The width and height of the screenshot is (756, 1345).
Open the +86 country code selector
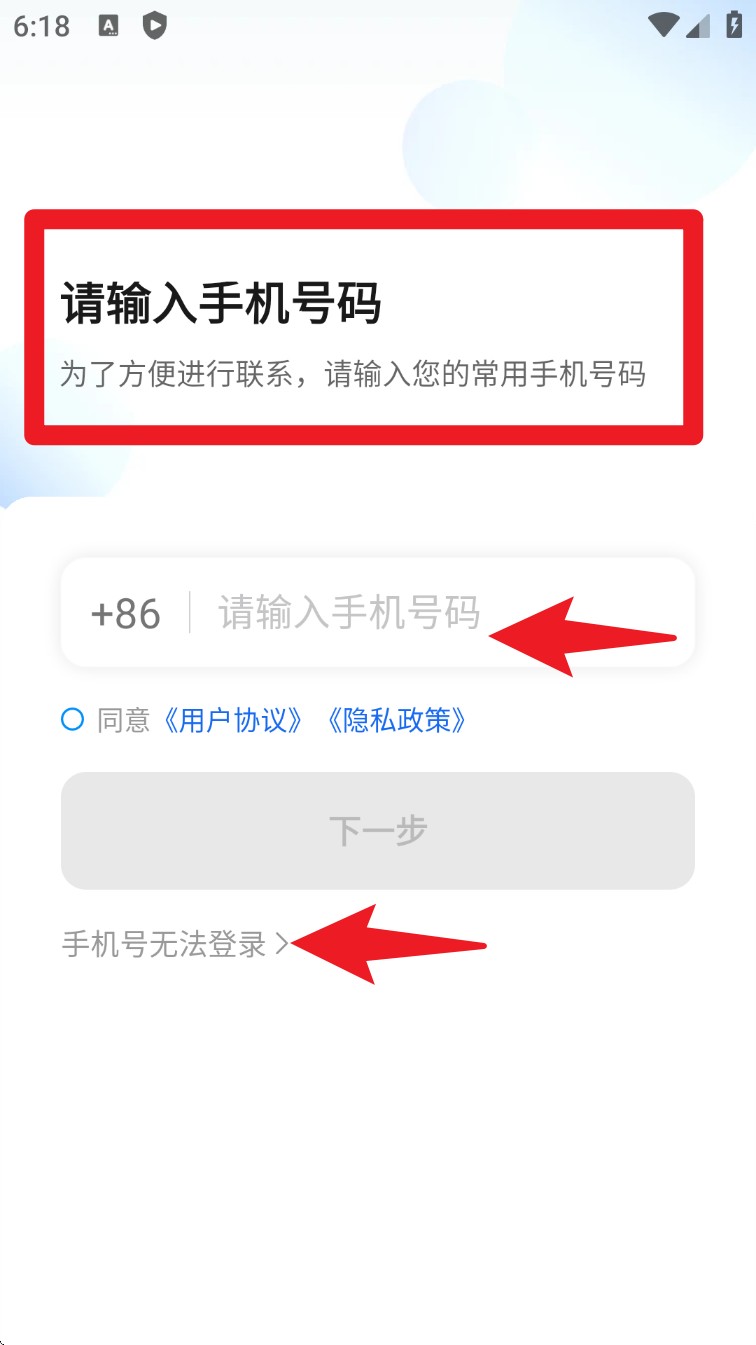pyautogui.click(x=125, y=613)
